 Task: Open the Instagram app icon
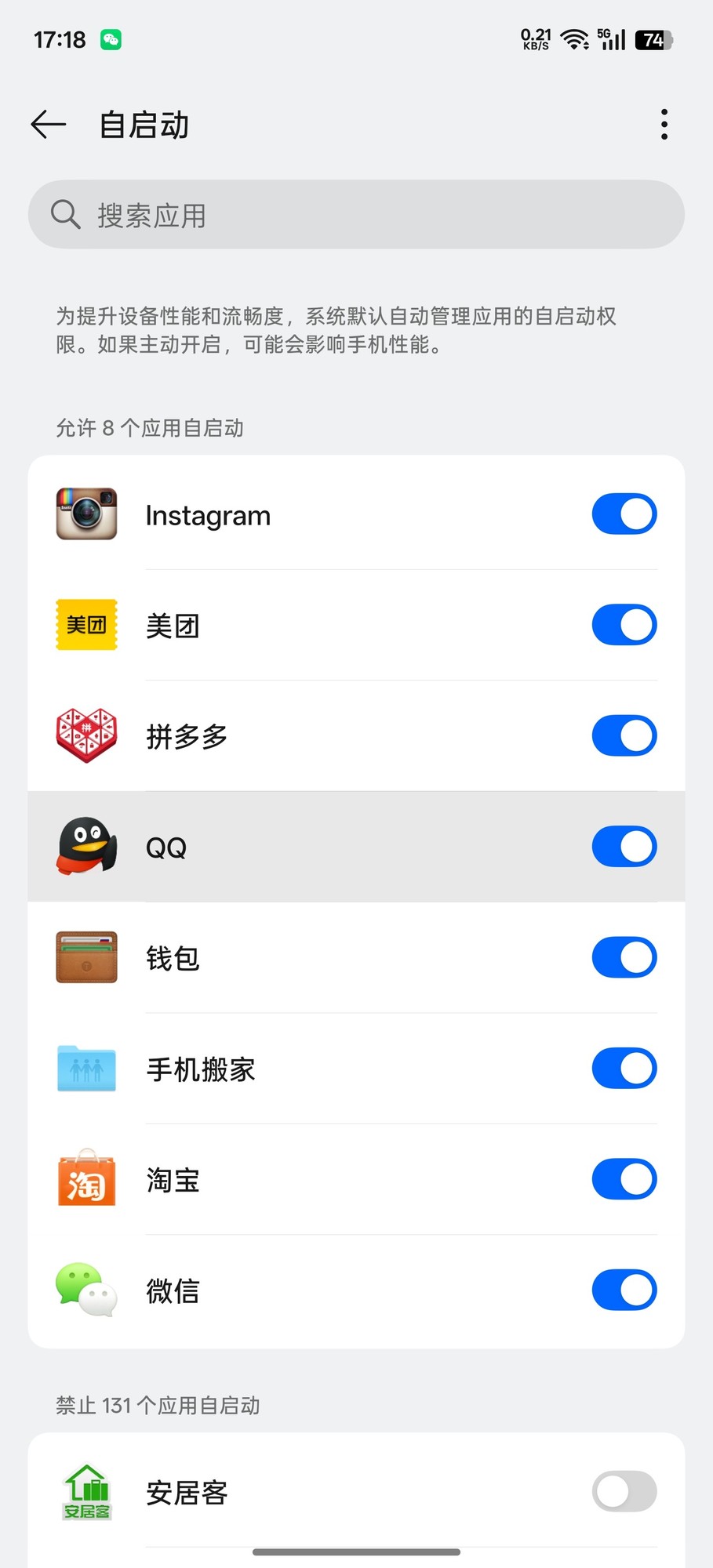coord(86,514)
